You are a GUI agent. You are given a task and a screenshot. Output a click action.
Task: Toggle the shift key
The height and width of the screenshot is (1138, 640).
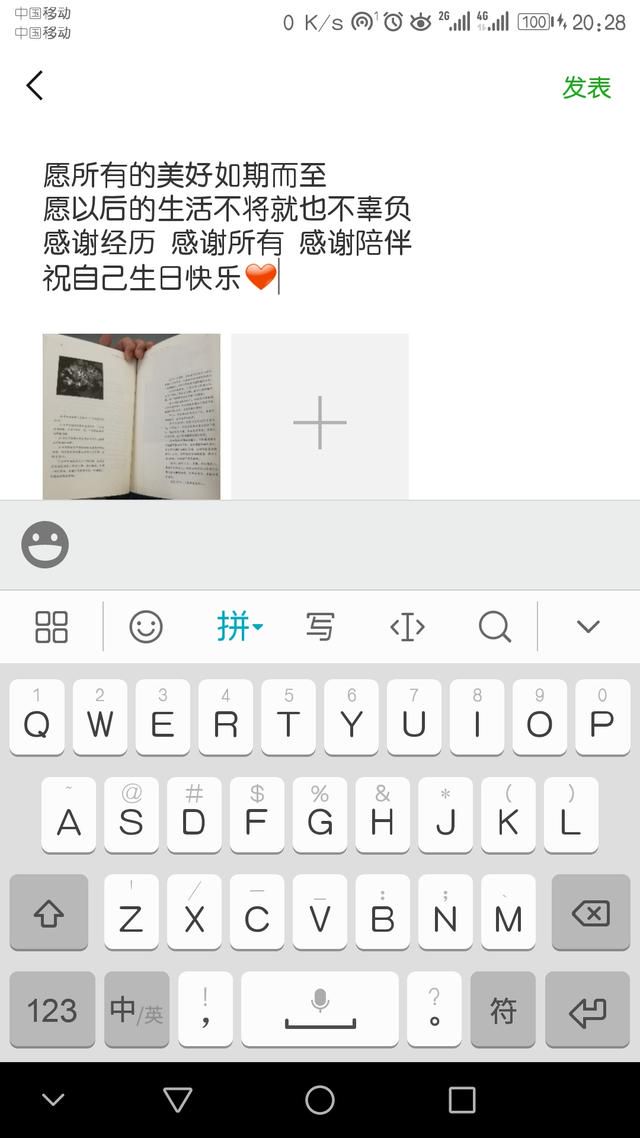click(49, 913)
